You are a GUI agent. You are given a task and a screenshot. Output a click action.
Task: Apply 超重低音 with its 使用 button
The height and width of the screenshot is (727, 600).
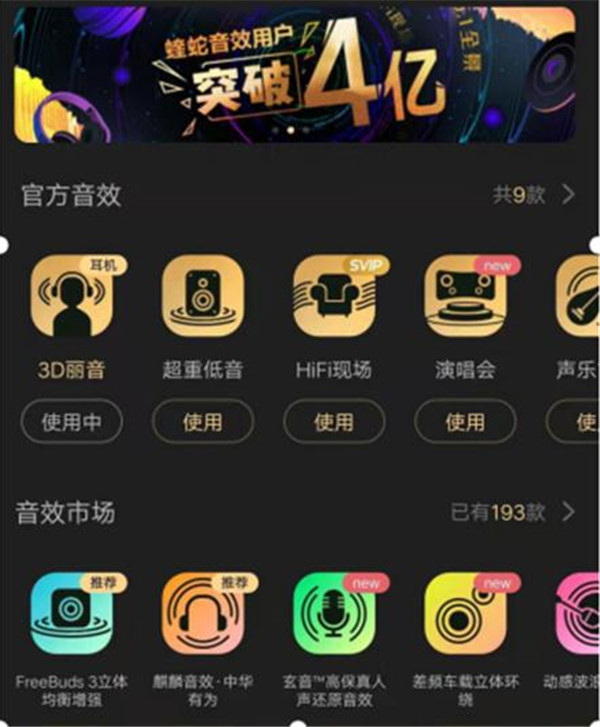click(x=202, y=422)
